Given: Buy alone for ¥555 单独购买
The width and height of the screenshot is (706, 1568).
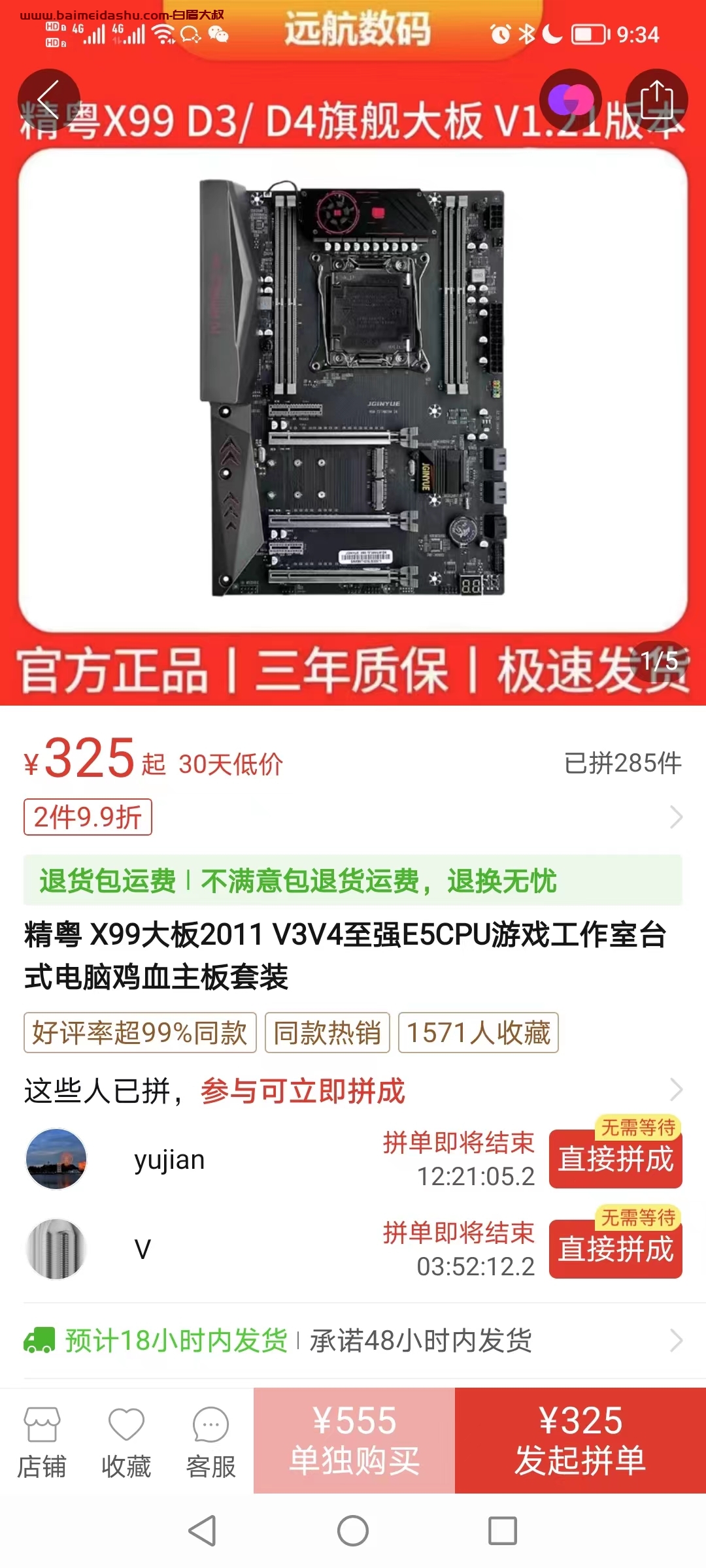Looking at the screenshot, I should tap(354, 1441).
